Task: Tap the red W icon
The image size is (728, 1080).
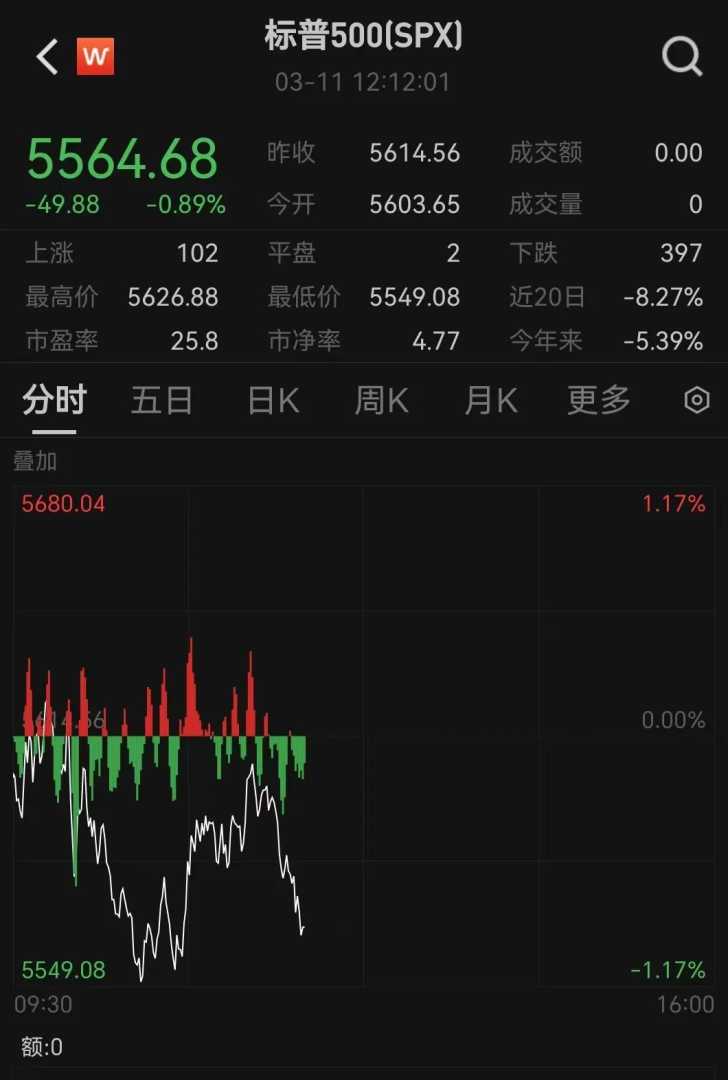Action: point(96,57)
